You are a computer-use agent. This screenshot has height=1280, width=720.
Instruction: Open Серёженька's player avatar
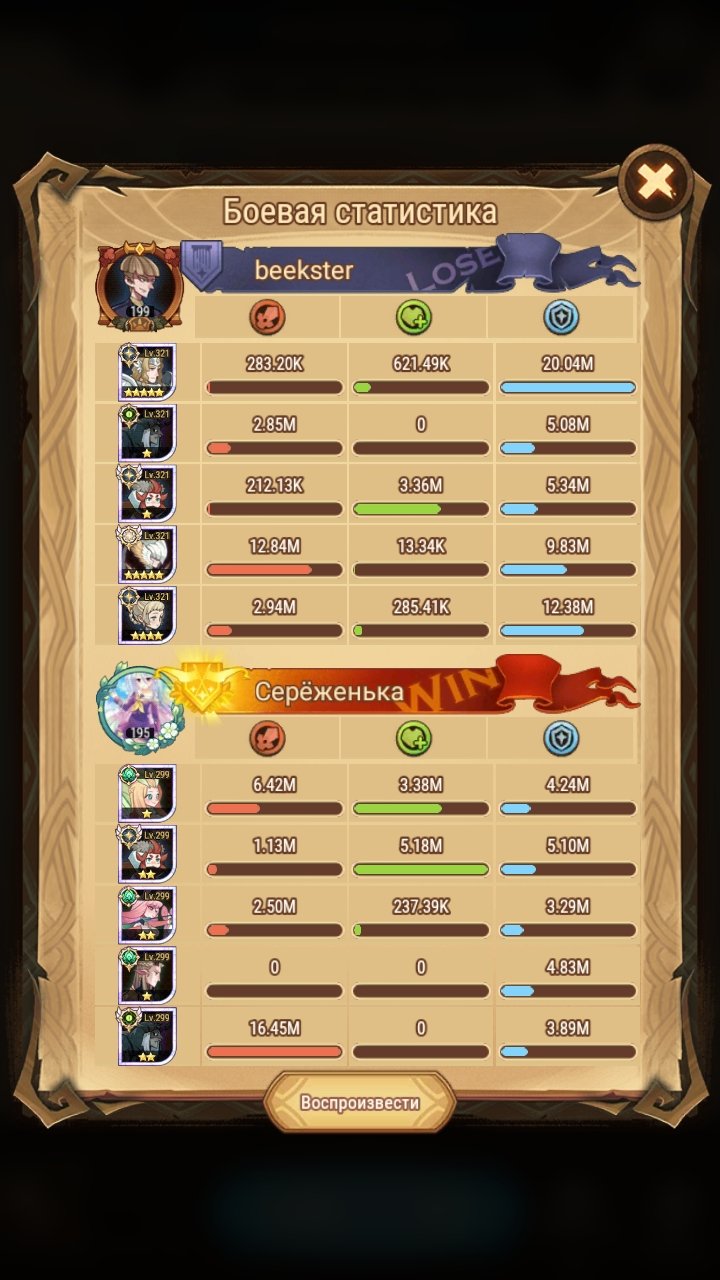[140, 705]
